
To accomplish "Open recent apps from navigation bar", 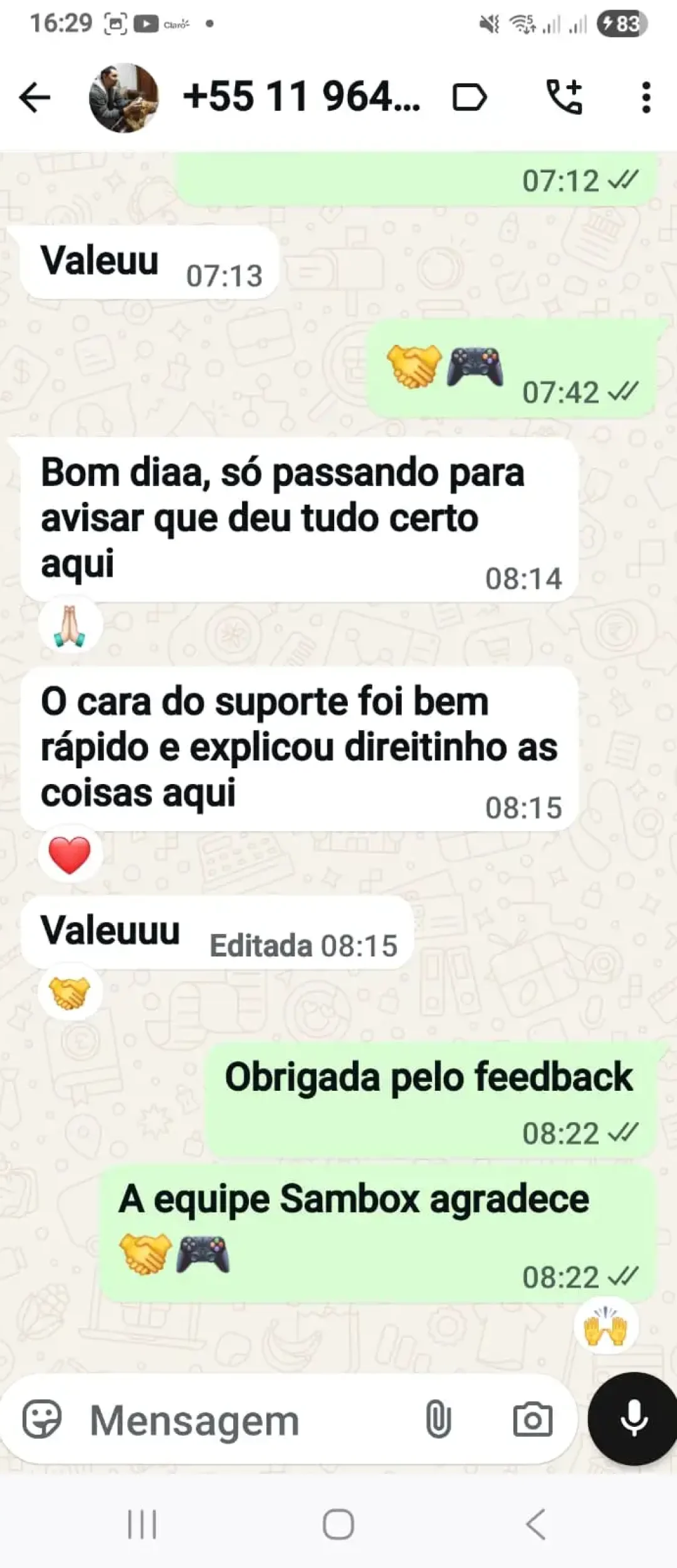I will pos(142,1524).
